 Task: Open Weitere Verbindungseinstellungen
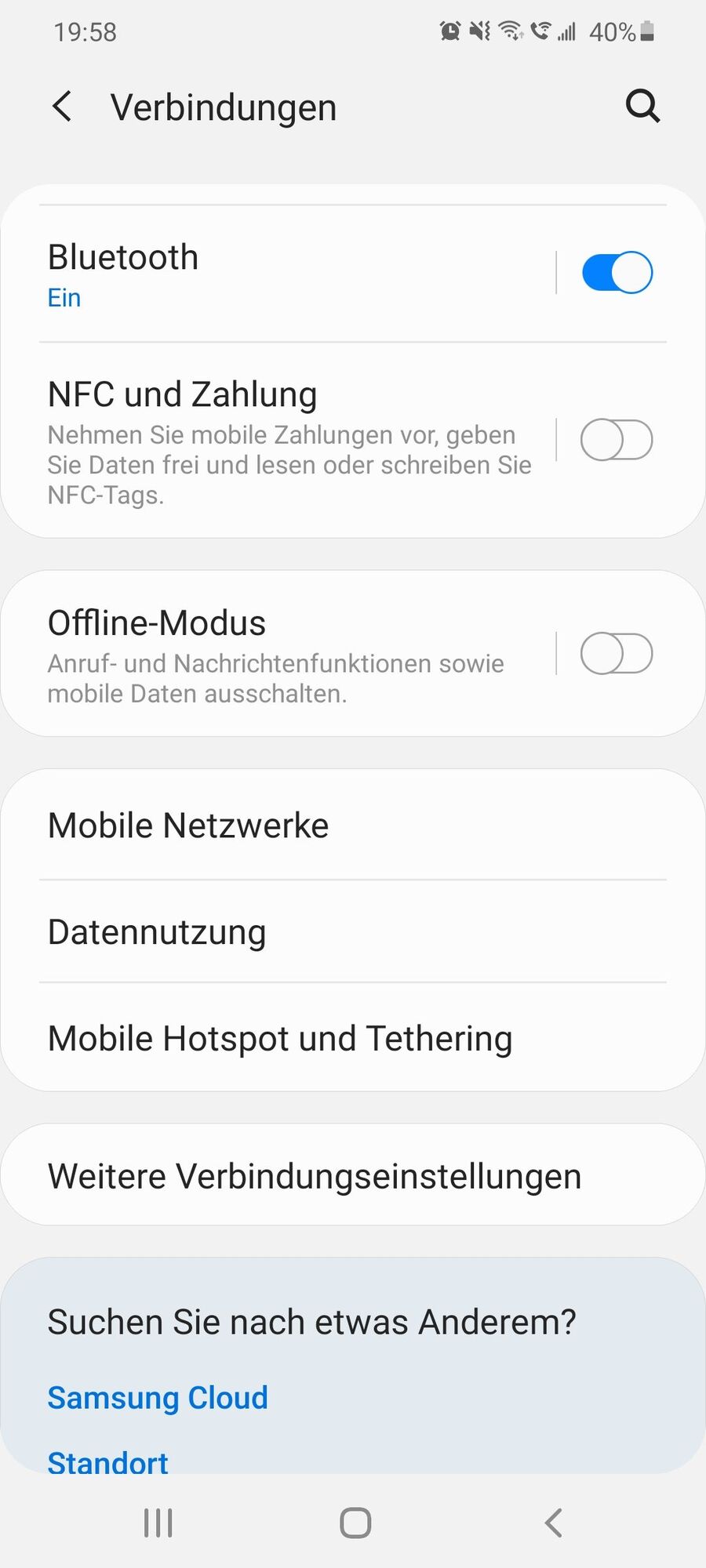click(353, 1176)
